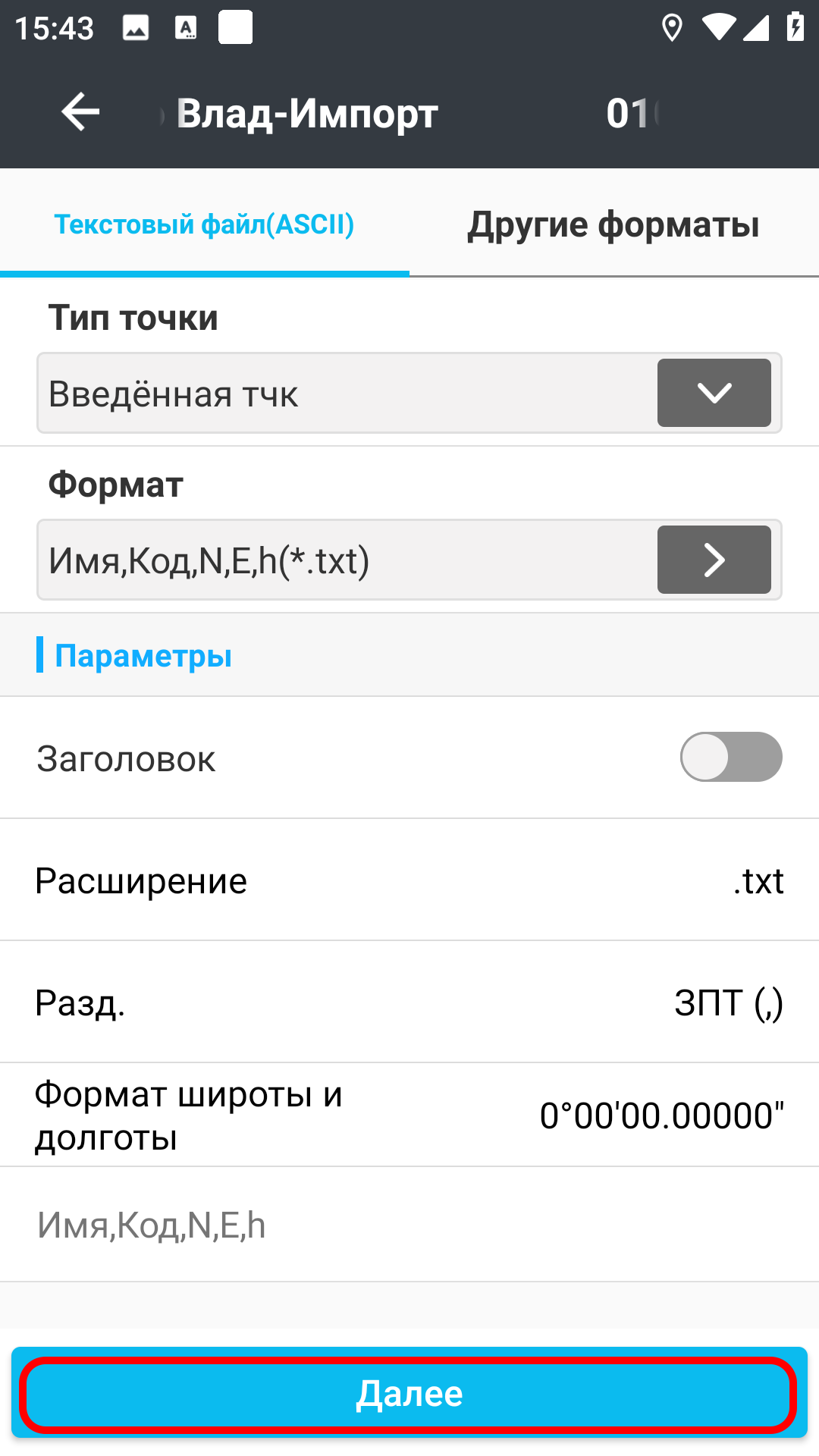The width and height of the screenshot is (819, 1456).
Task: Change the Разд. separator setting
Action: tap(409, 1003)
